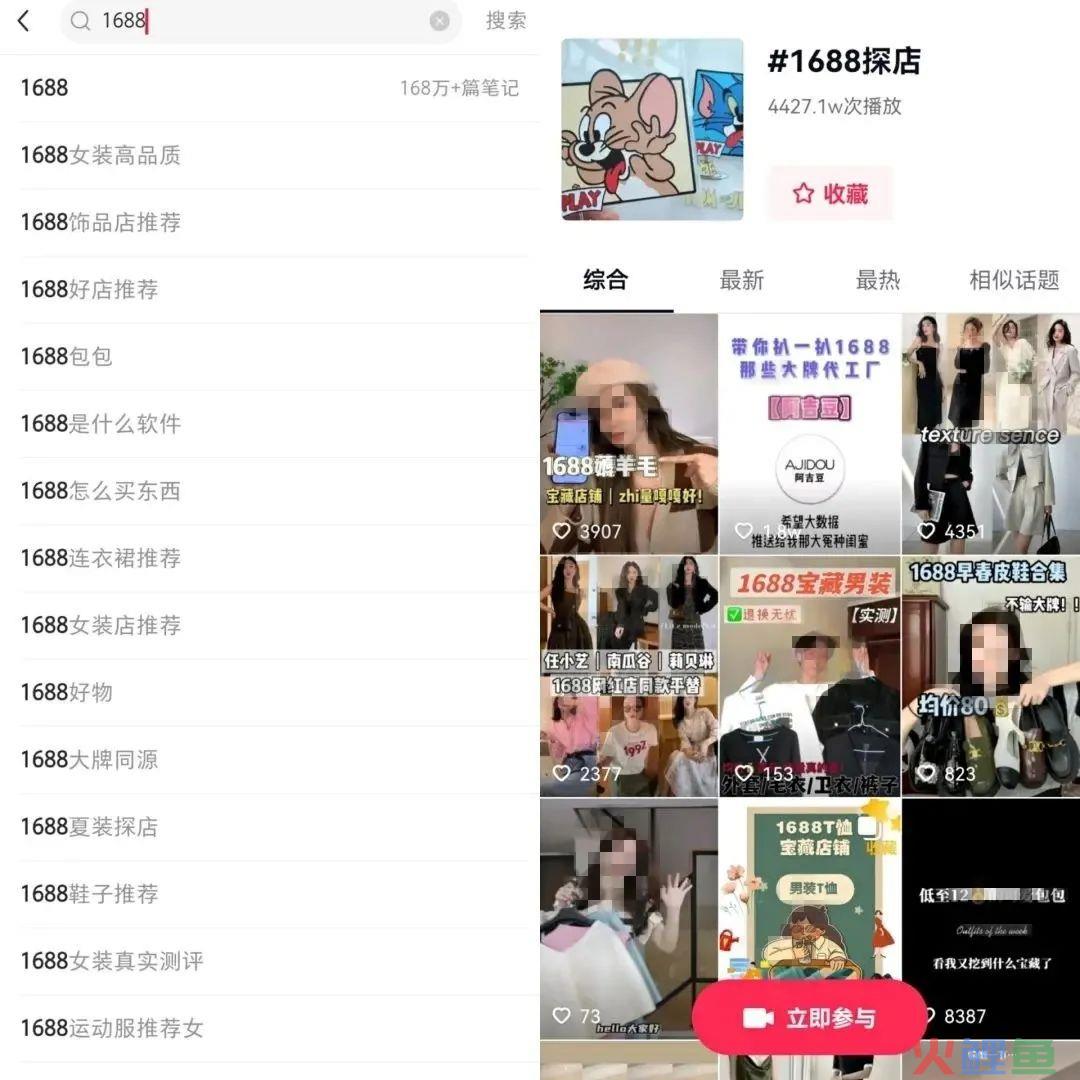This screenshot has height=1080, width=1080.
Task: Open the 相似话题 tab
Action: (1013, 281)
